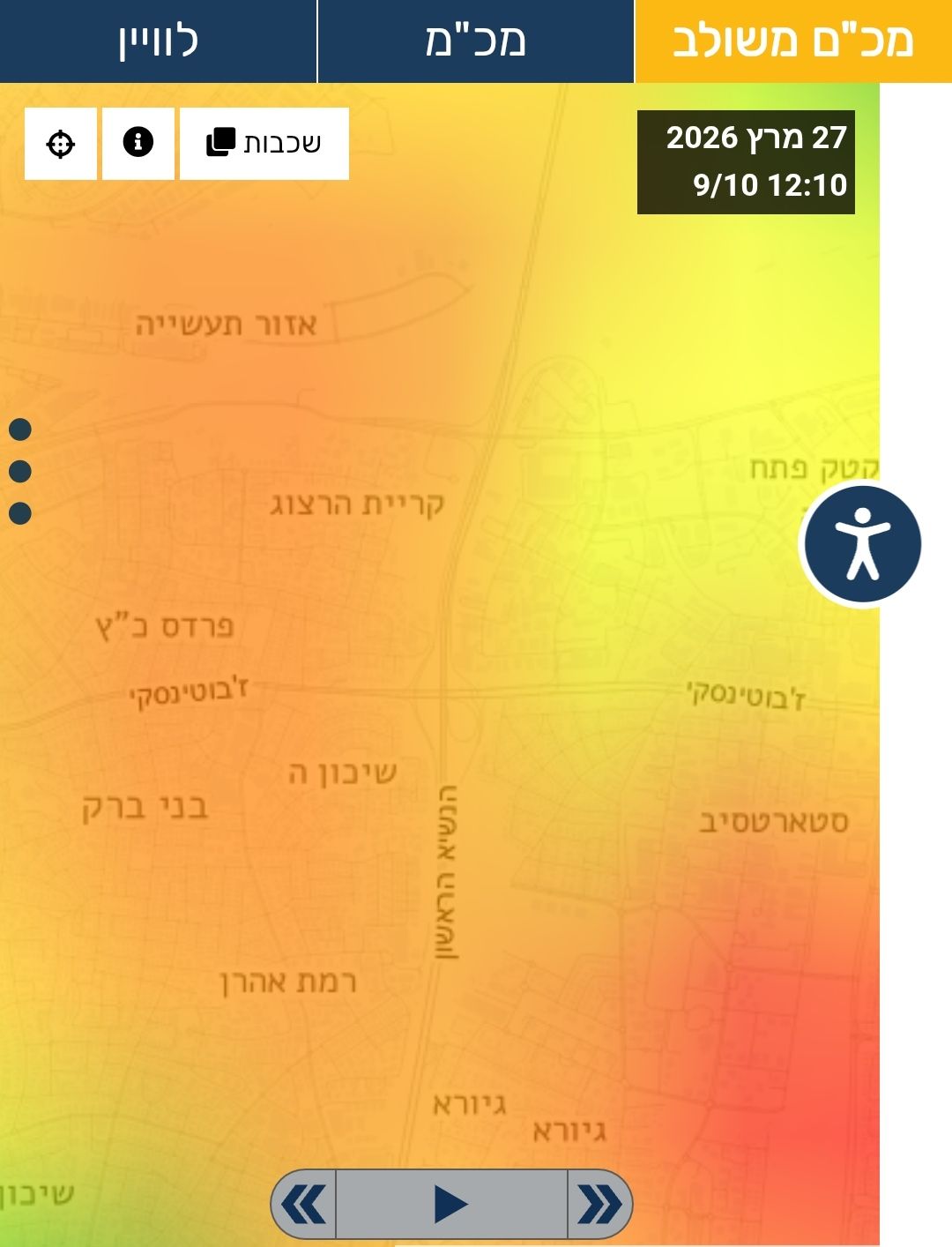The width and height of the screenshot is (952, 1247).
Task: Open the שכבות layers menu
Action: 264,143
